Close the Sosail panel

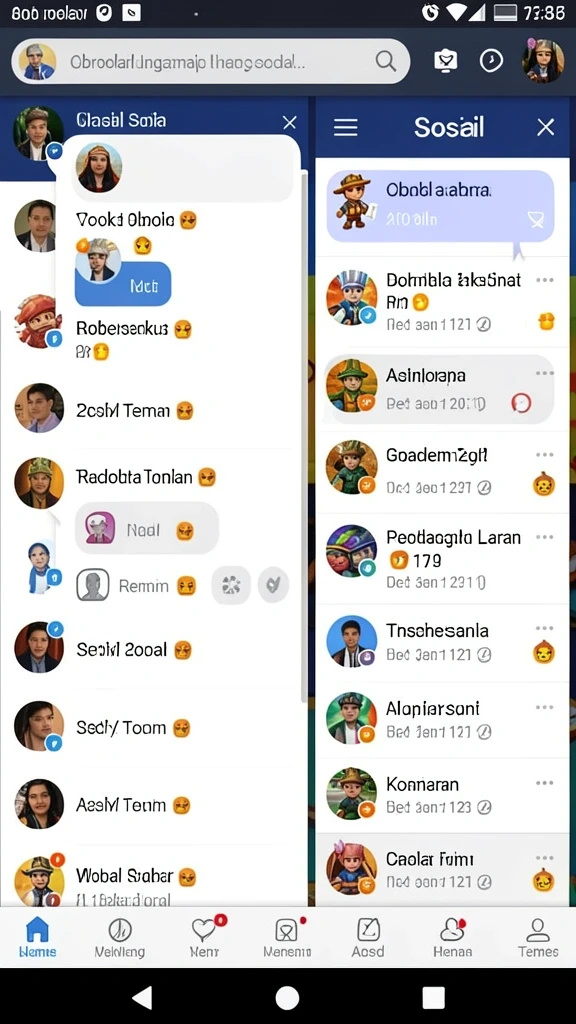(x=545, y=127)
